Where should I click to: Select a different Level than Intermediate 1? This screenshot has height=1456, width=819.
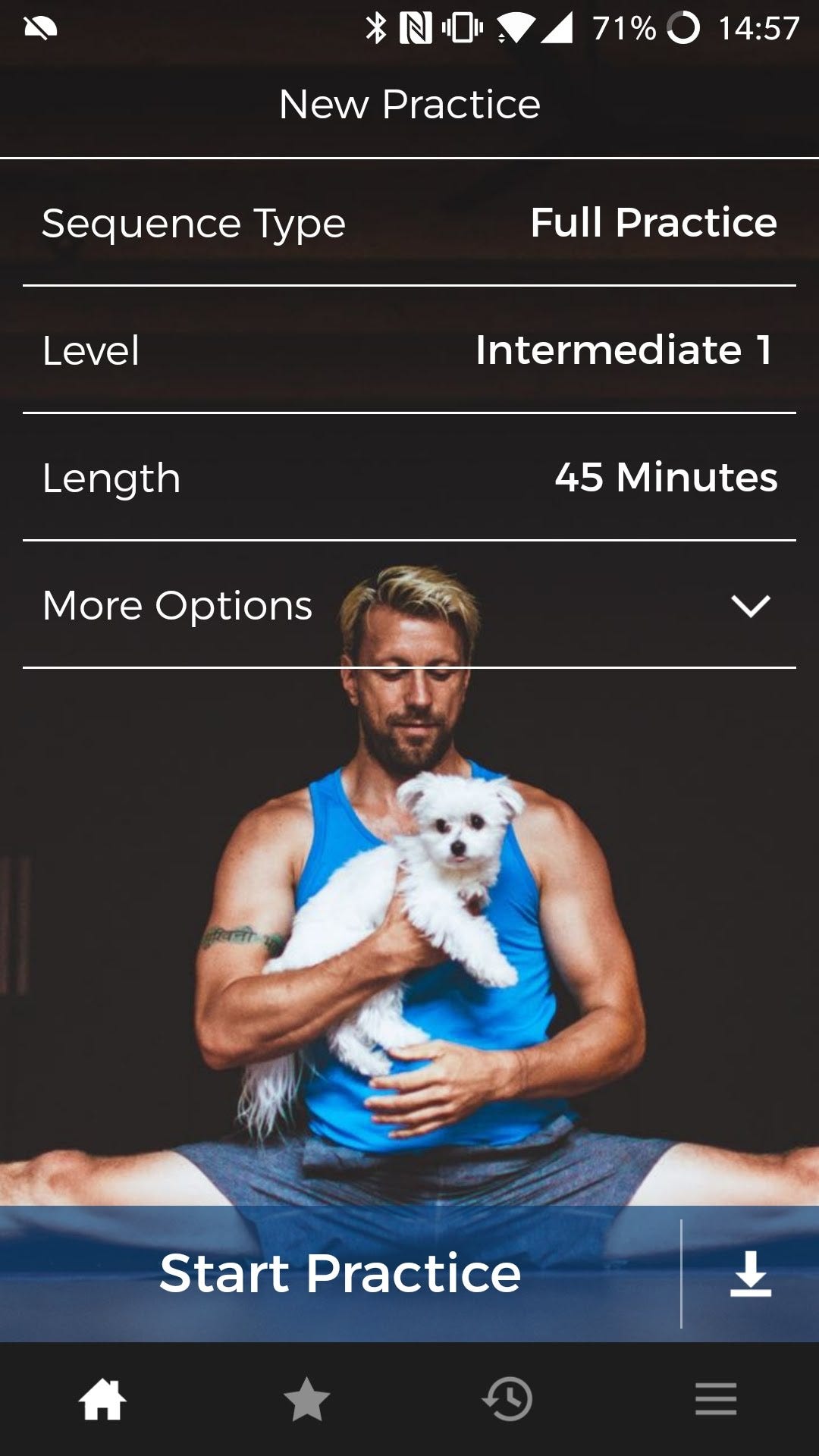(409, 350)
